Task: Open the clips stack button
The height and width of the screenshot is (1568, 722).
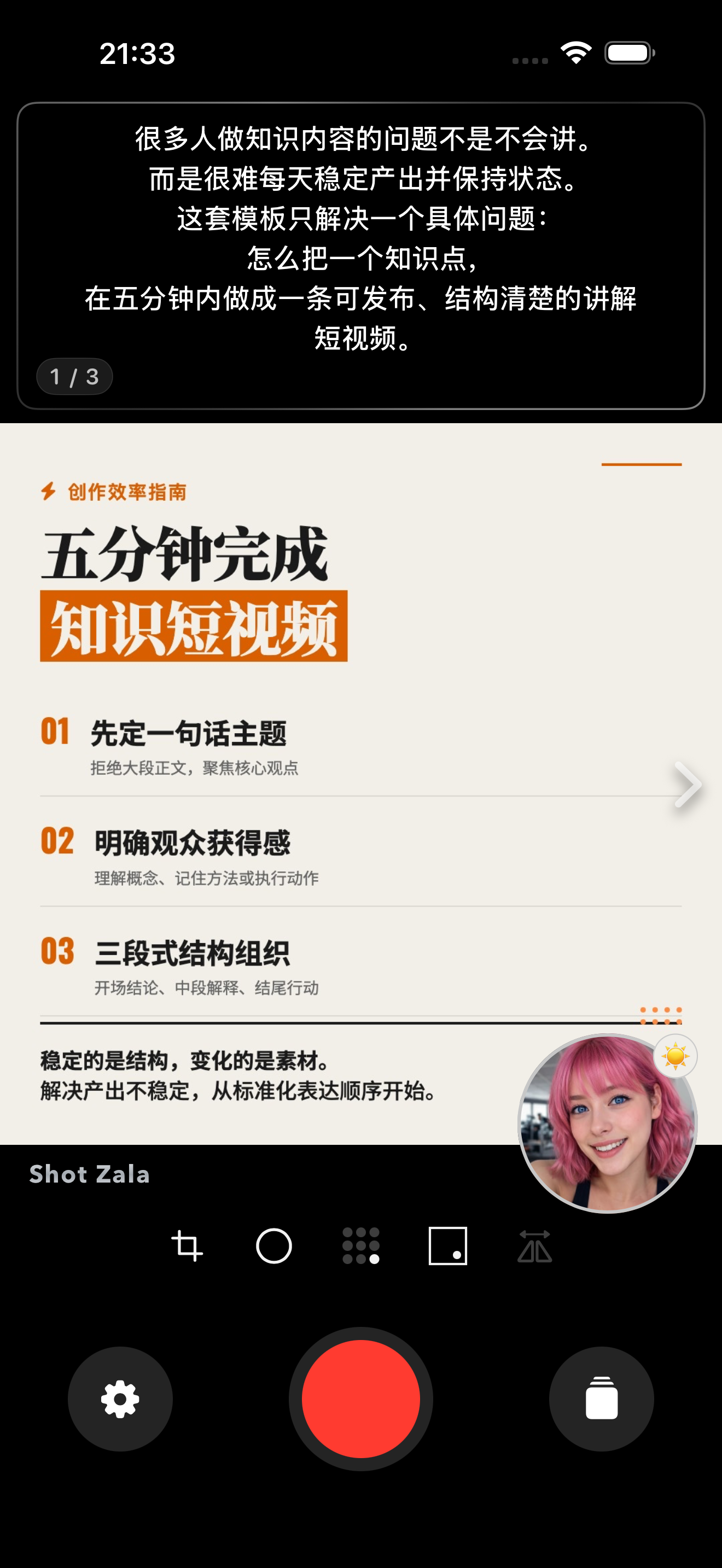Action: (x=601, y=1398)
